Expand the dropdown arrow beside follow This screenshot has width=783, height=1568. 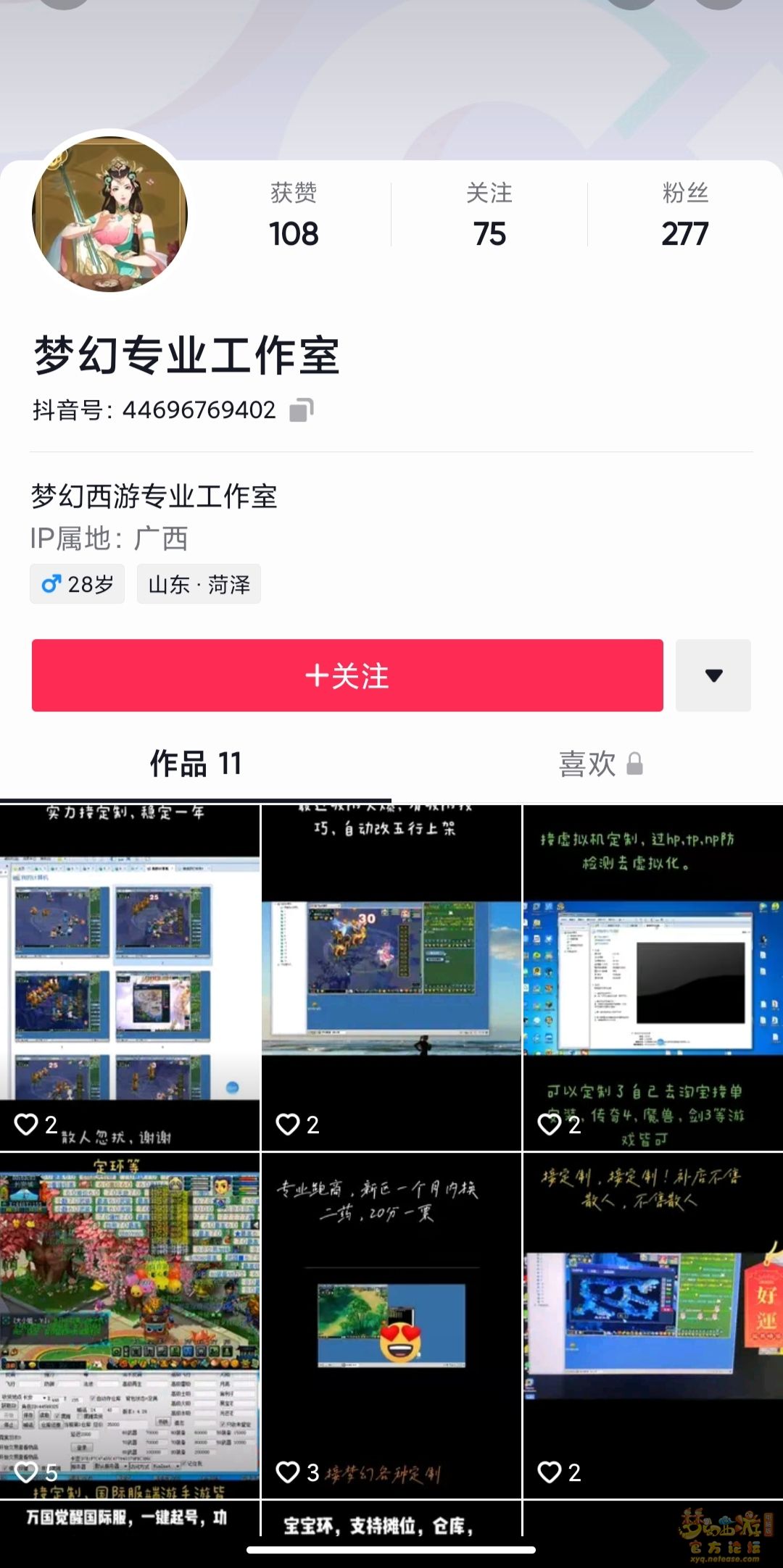click(x=713, y=675)
